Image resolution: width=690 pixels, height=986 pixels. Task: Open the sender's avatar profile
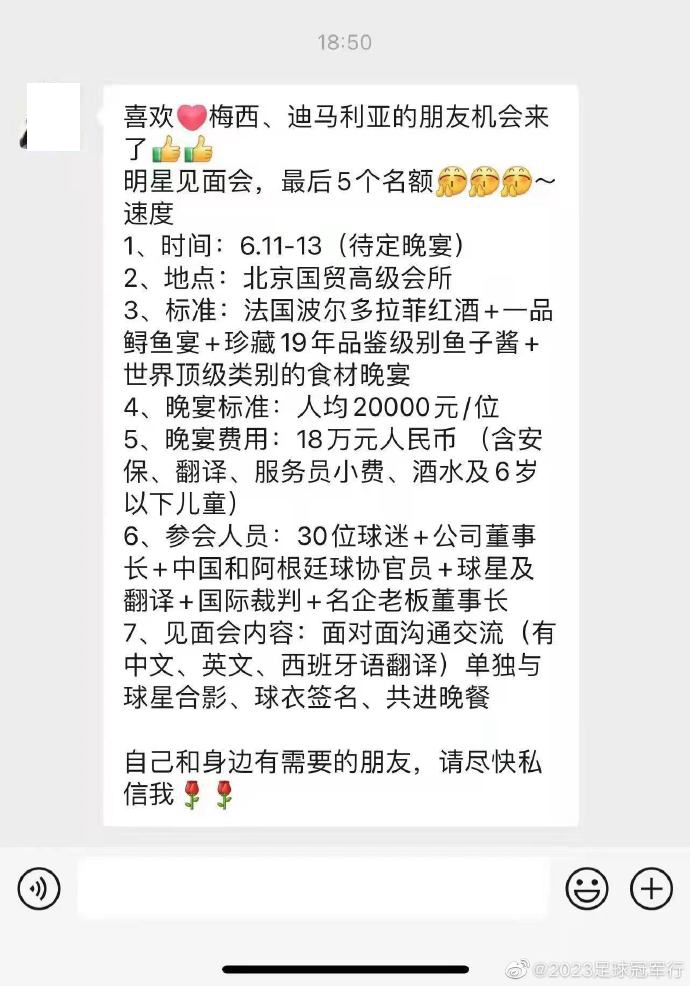click(x=52, y=118)
